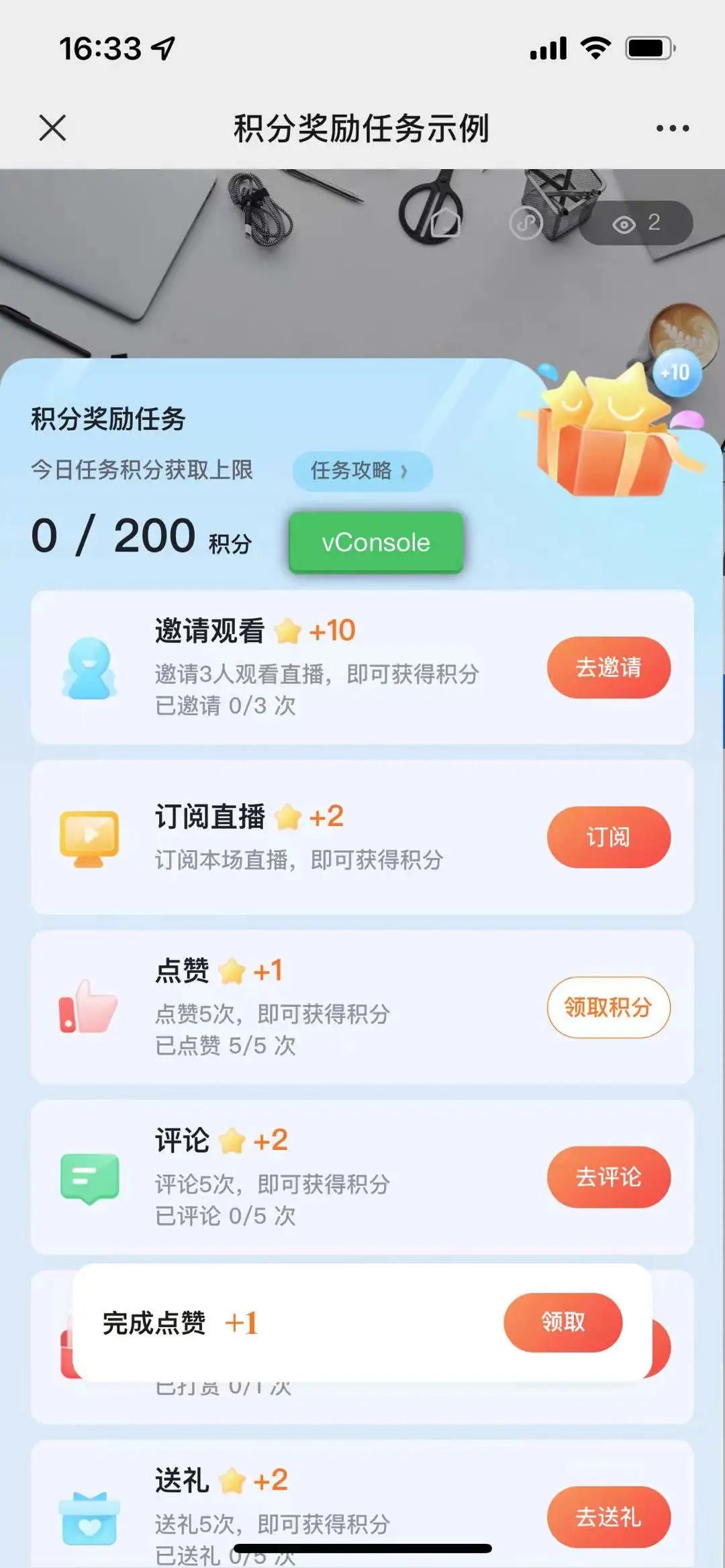
Task: Open the vConsole debug panel
Action: [376, 542]
